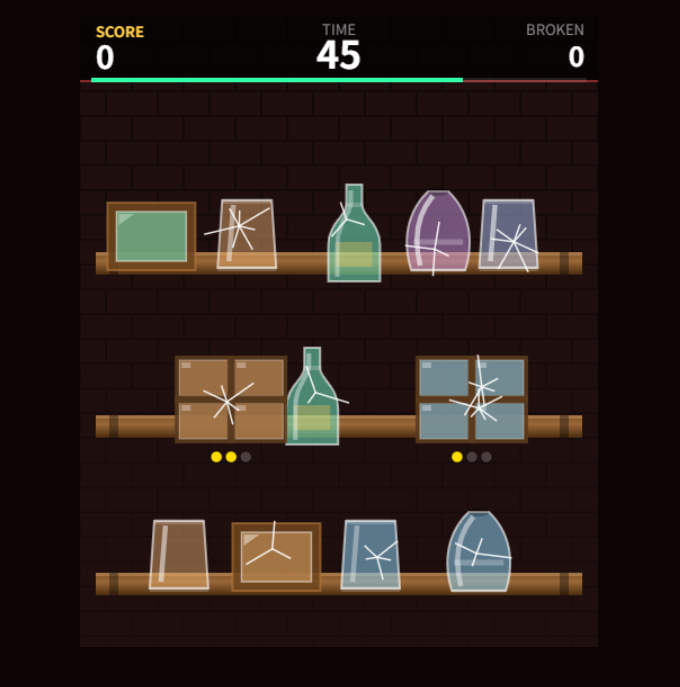
Task: Tap the brown four-pane window
Action: (x=231, y=399)
